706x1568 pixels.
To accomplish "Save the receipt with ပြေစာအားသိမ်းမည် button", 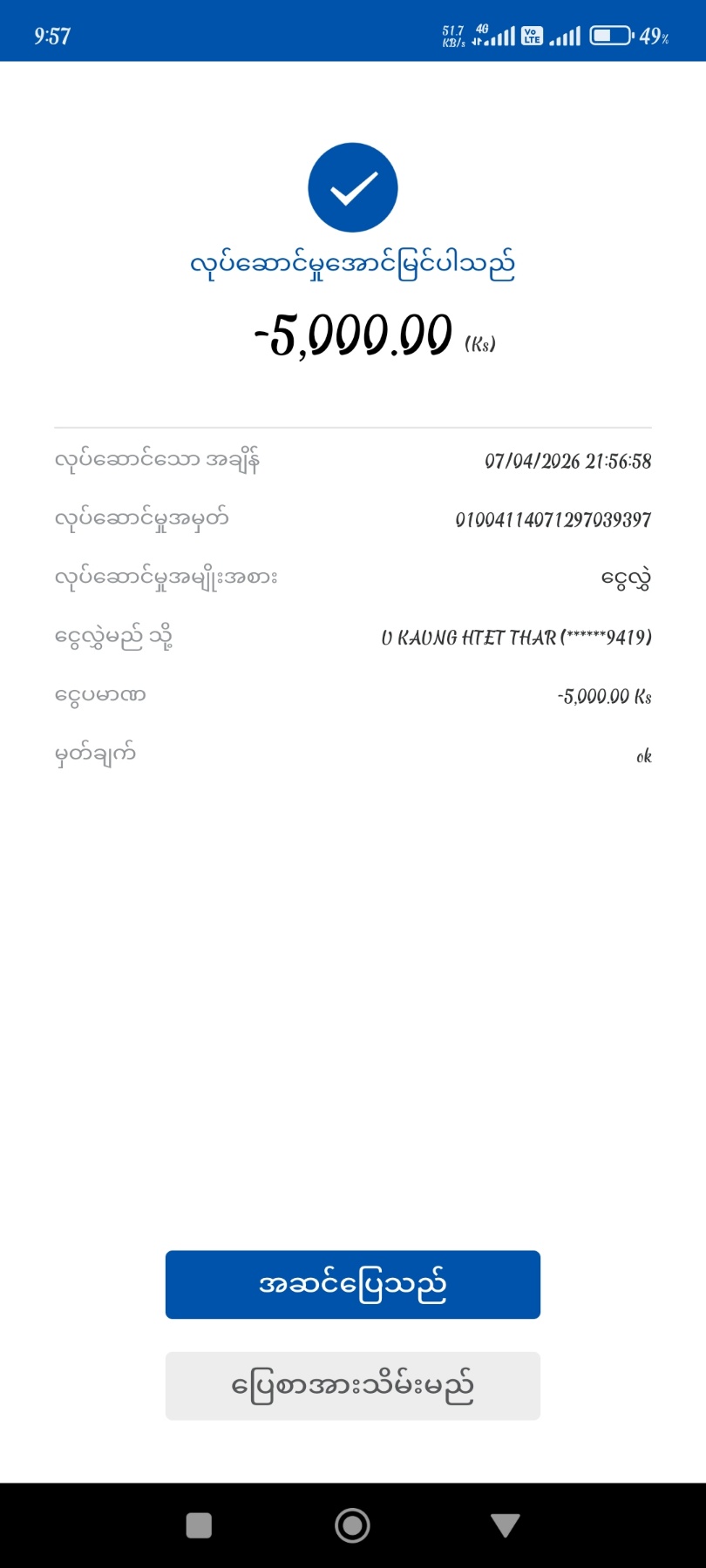I will (x=352, y=1385).
